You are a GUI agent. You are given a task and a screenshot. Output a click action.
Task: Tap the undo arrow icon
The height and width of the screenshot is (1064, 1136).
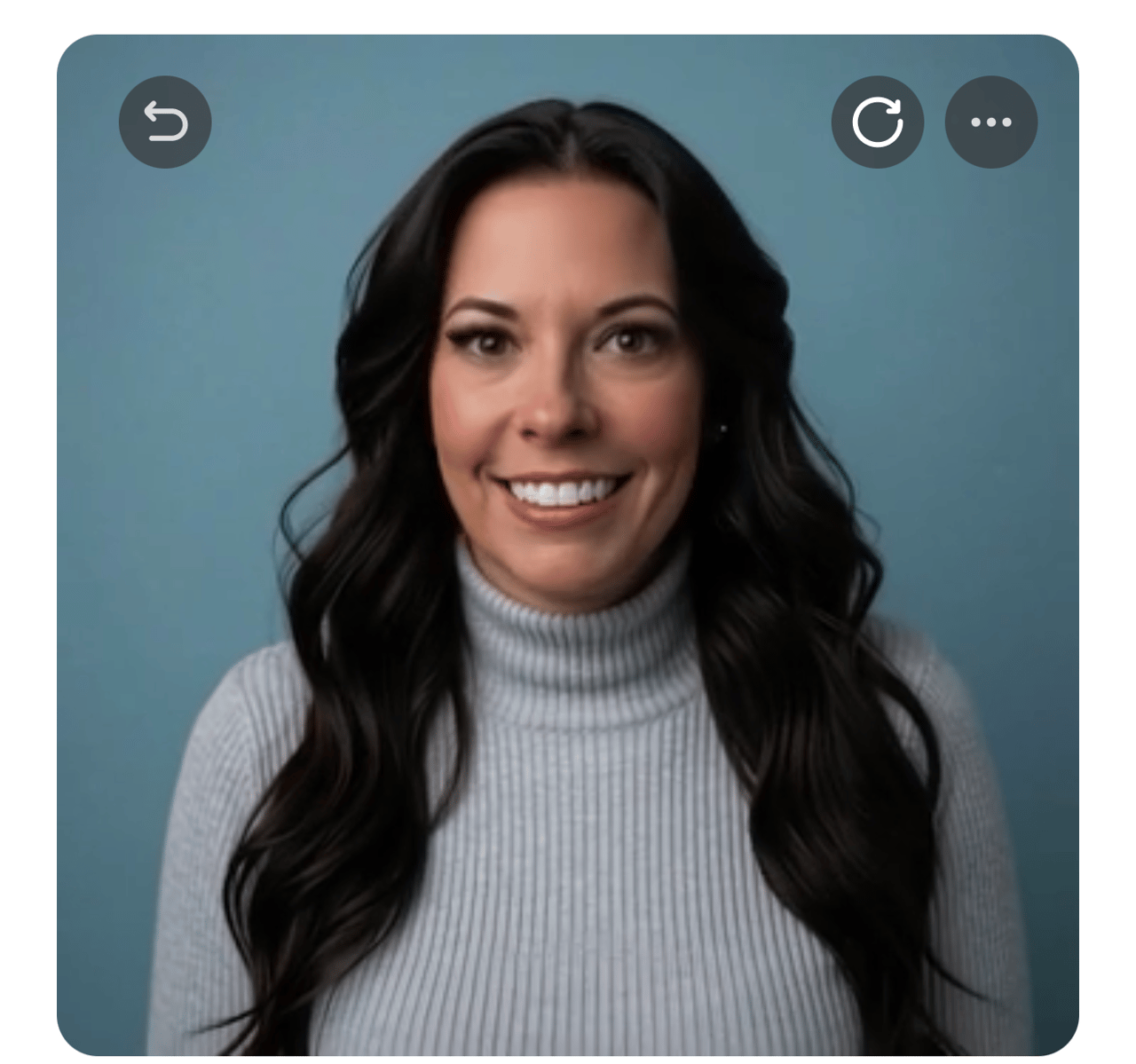tap(165, 122)
